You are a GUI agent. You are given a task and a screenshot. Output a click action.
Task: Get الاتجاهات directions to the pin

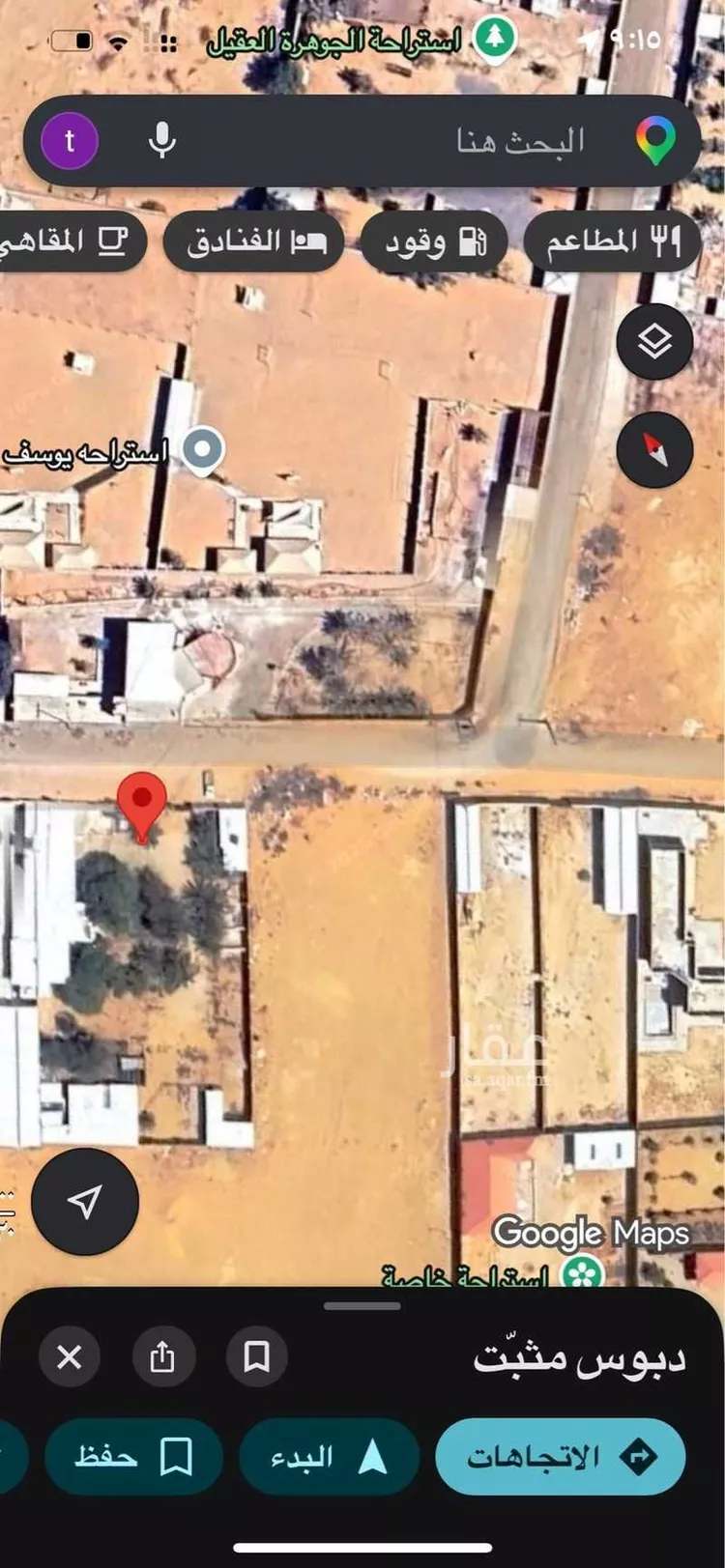[x=561, y=1456]
